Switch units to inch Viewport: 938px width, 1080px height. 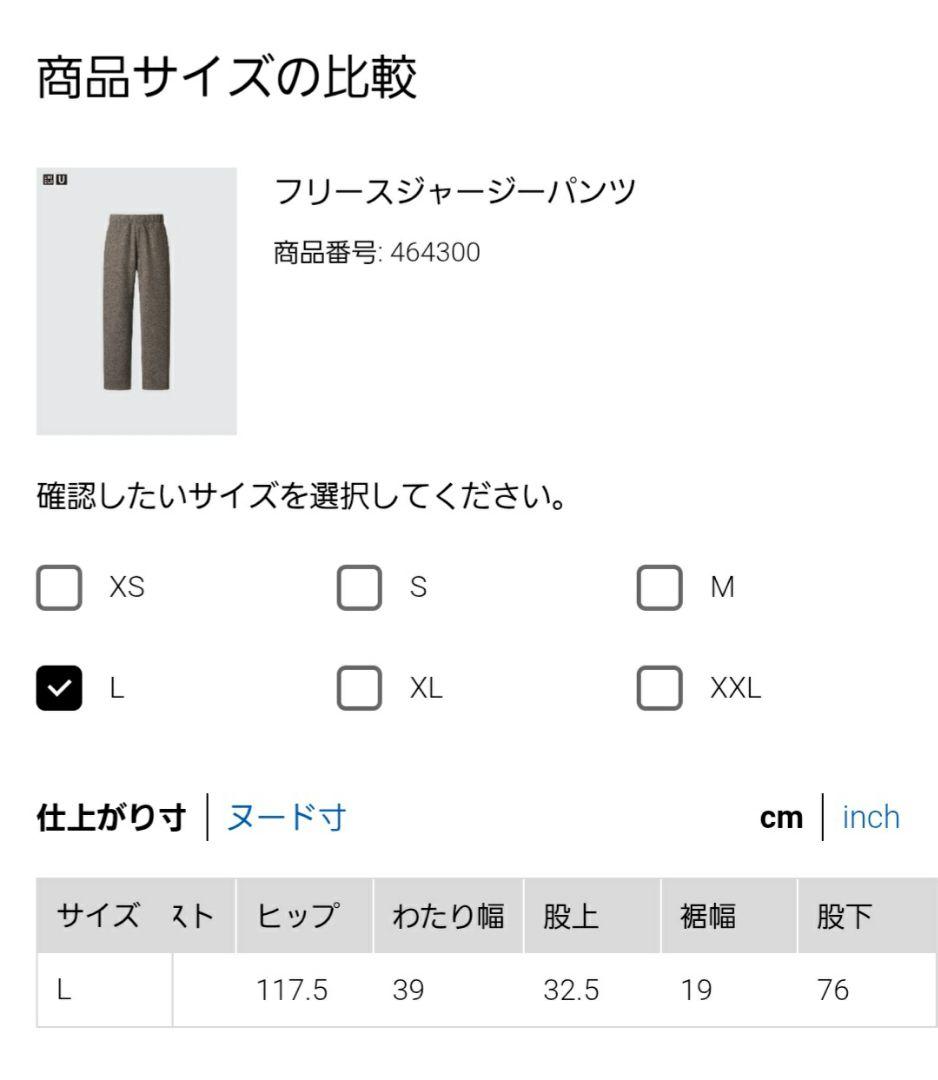869,818
